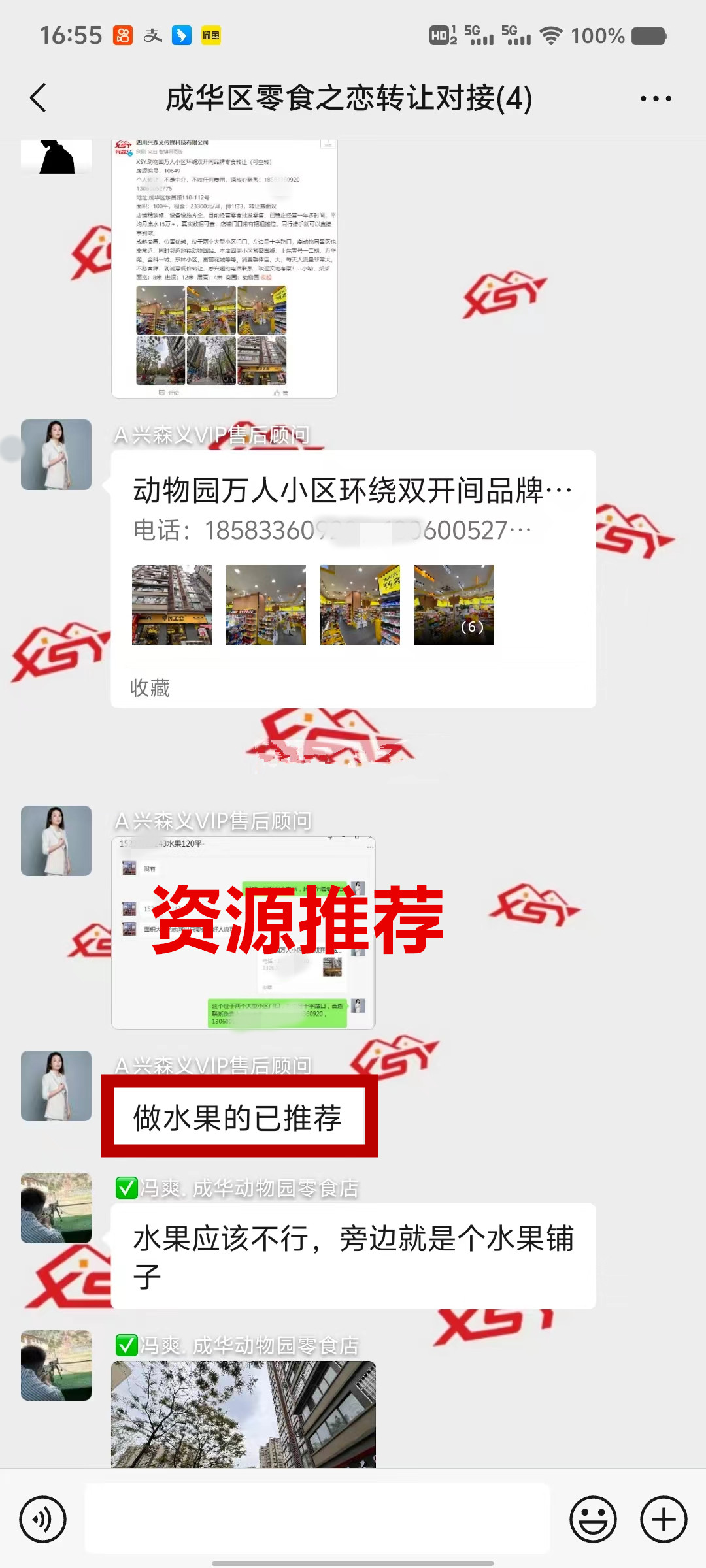
Task: Focus the message text input field
Action: click(x=317, y=1519)
